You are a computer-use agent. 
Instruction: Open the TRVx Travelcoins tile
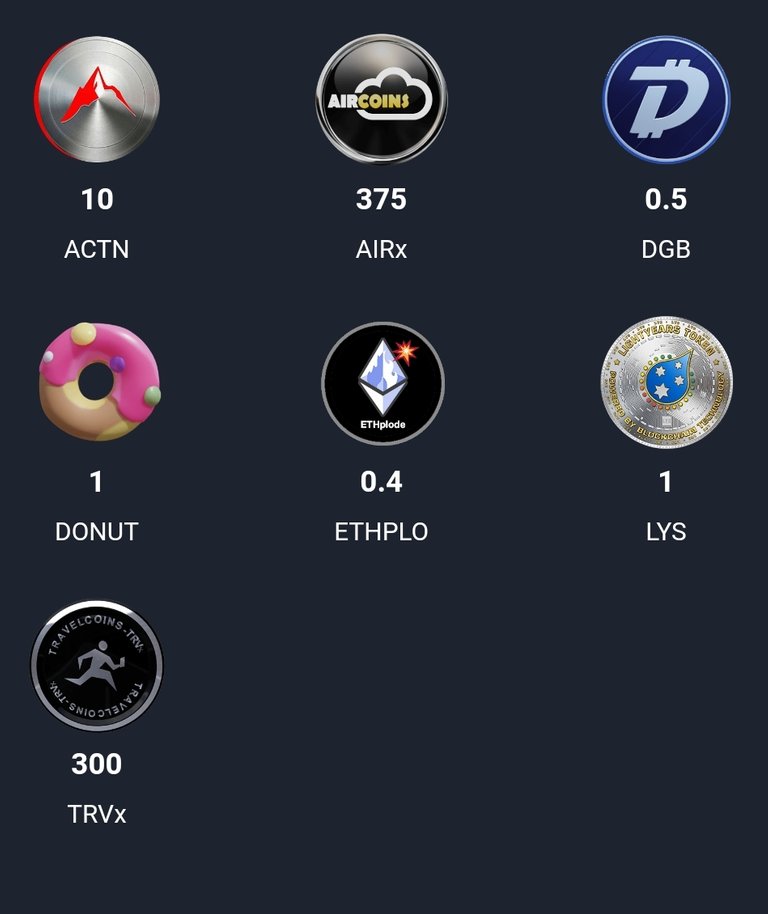pyautogui.click(x=97, y=666)
